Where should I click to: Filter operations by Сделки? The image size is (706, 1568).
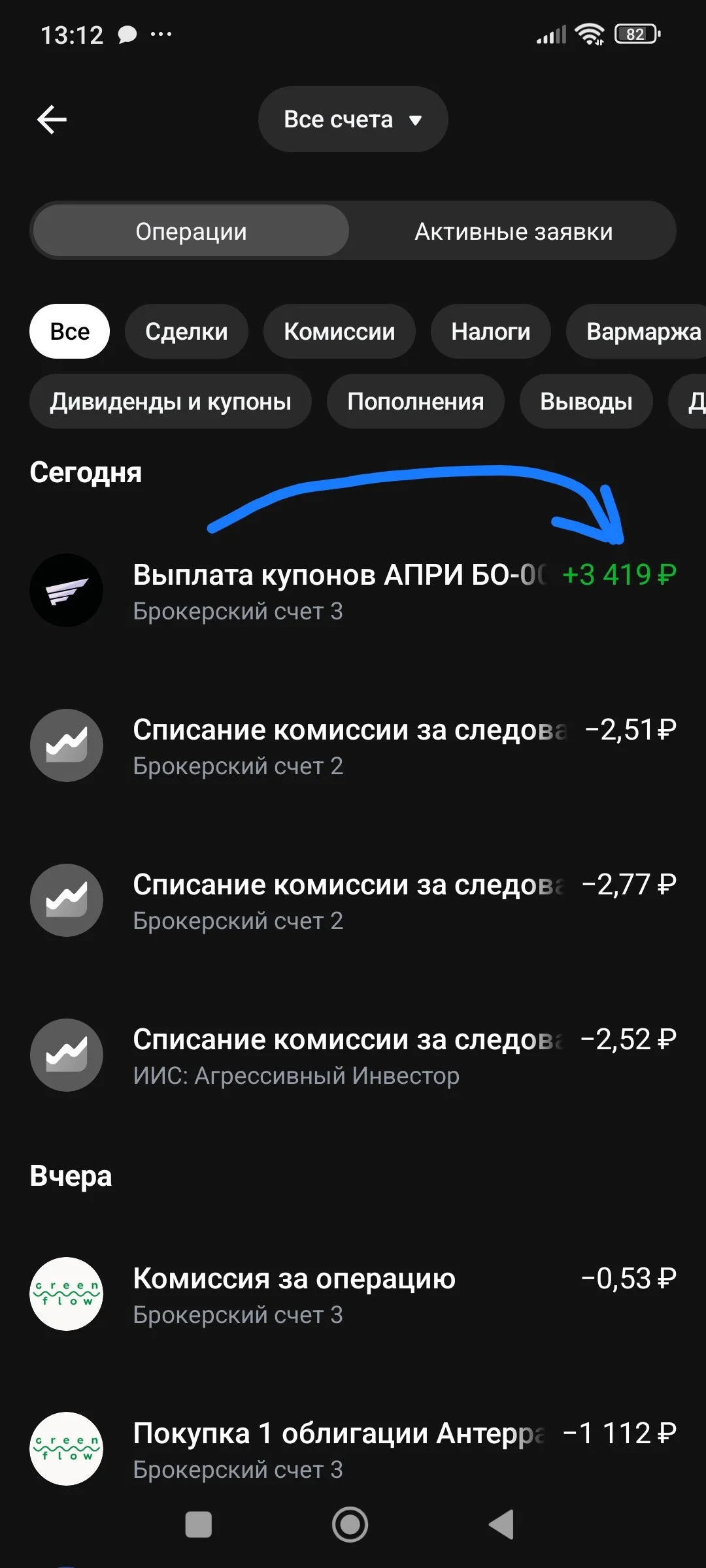tap(186, 331)
